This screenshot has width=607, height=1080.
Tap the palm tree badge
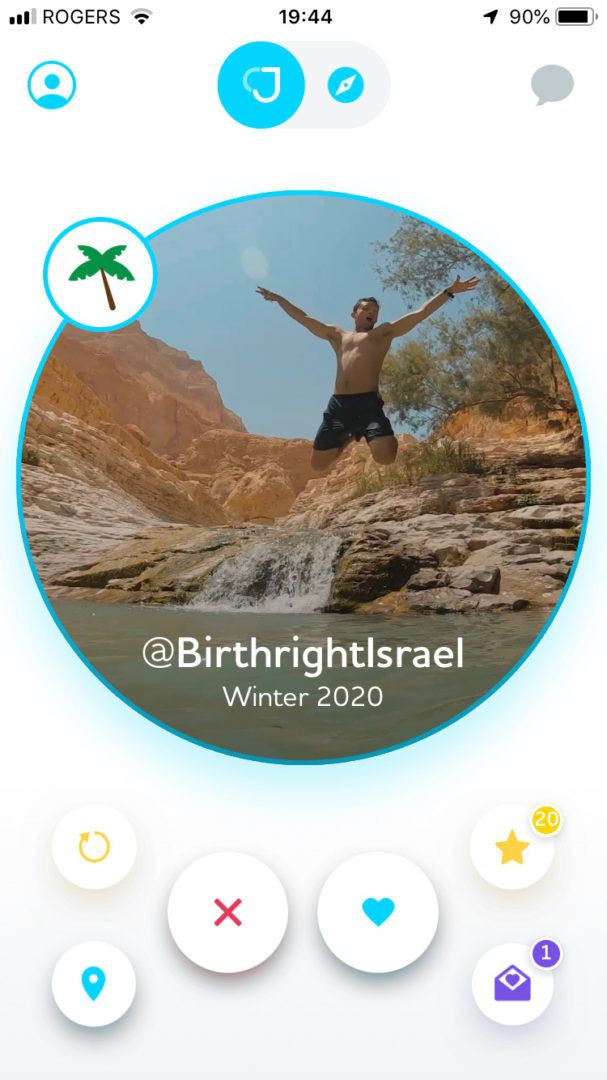(x=101, y=274)
